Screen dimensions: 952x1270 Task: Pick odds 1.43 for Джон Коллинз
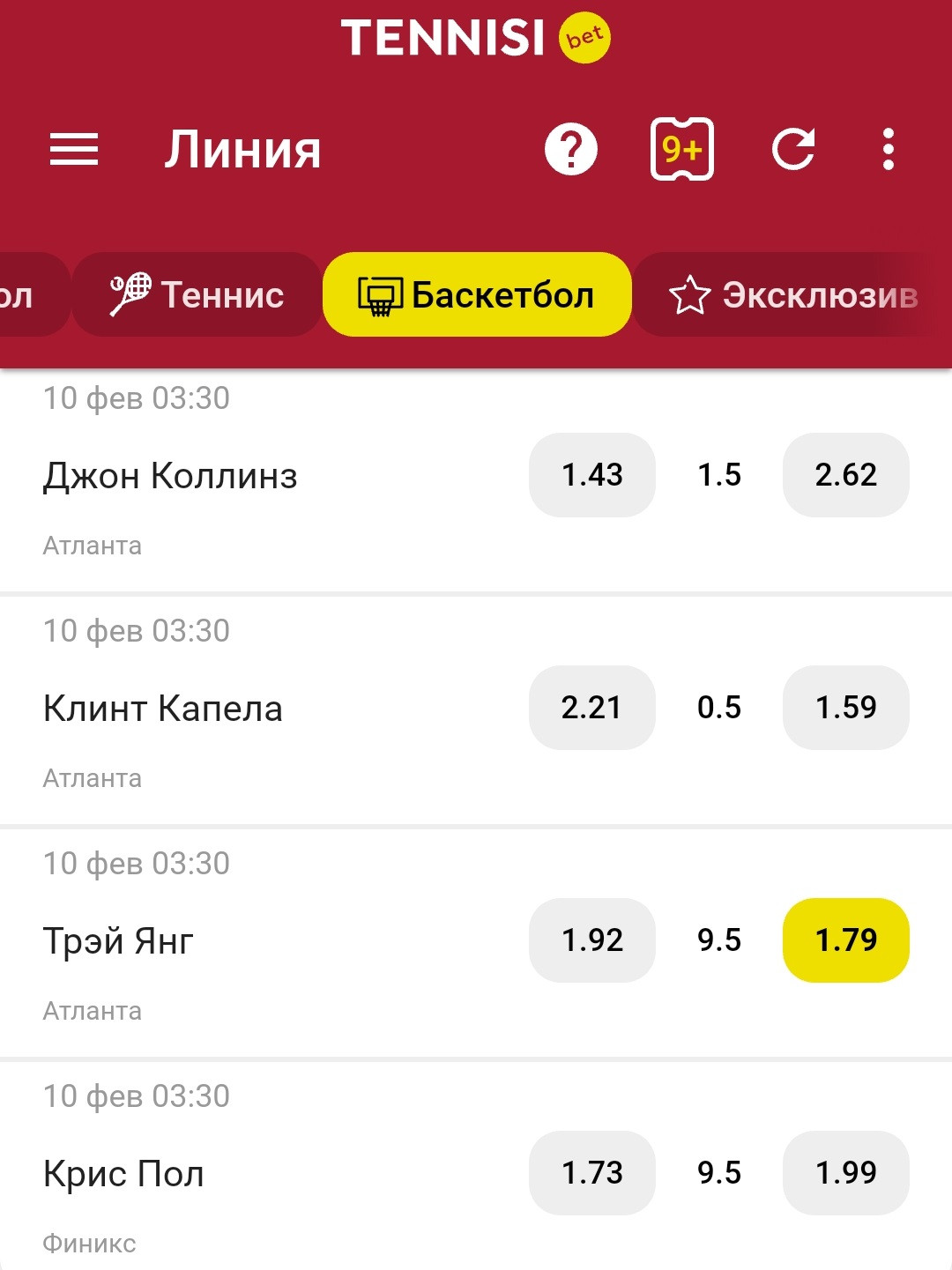tap(592, 475)
